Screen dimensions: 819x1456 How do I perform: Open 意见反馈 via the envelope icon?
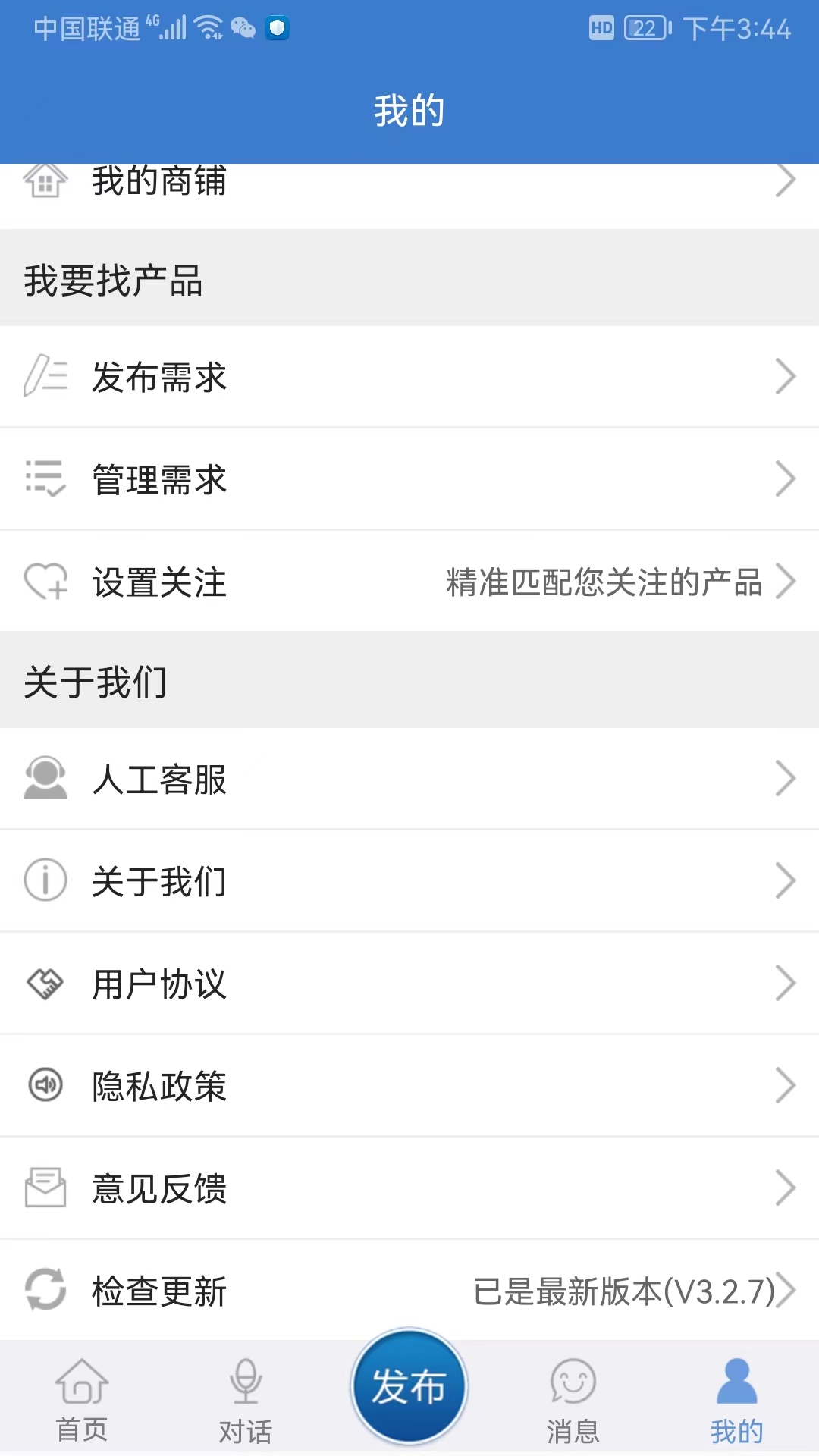(45, 1188)
